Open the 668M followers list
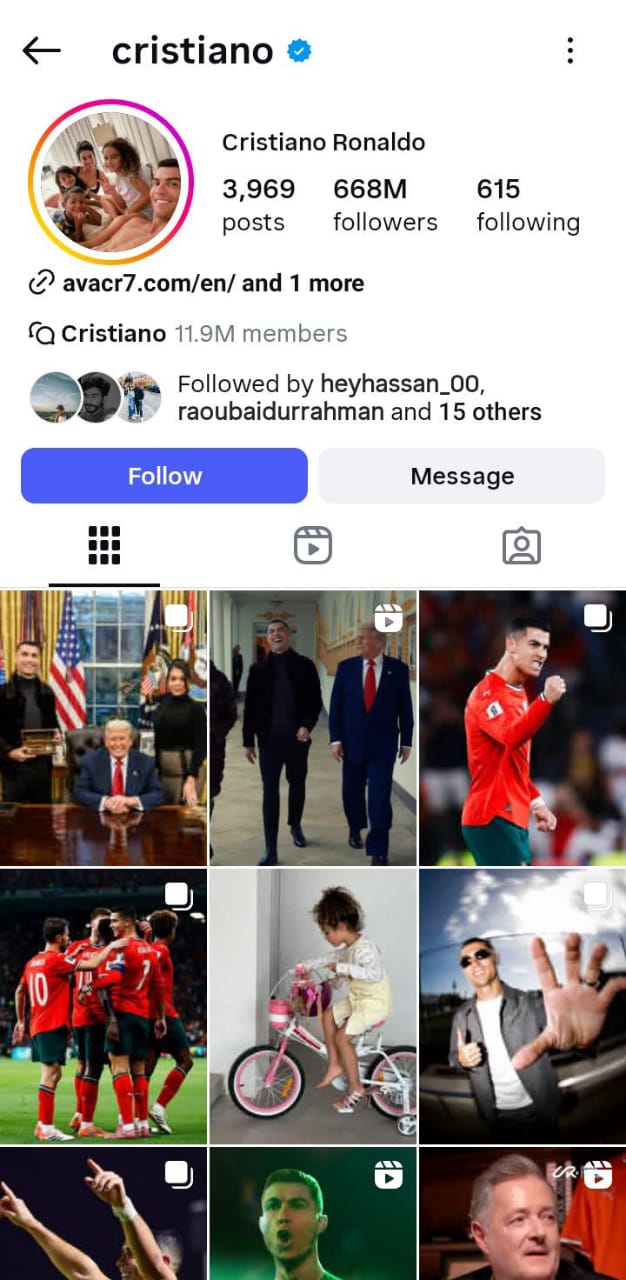The image size is (626, 1280). pos(385,205)
